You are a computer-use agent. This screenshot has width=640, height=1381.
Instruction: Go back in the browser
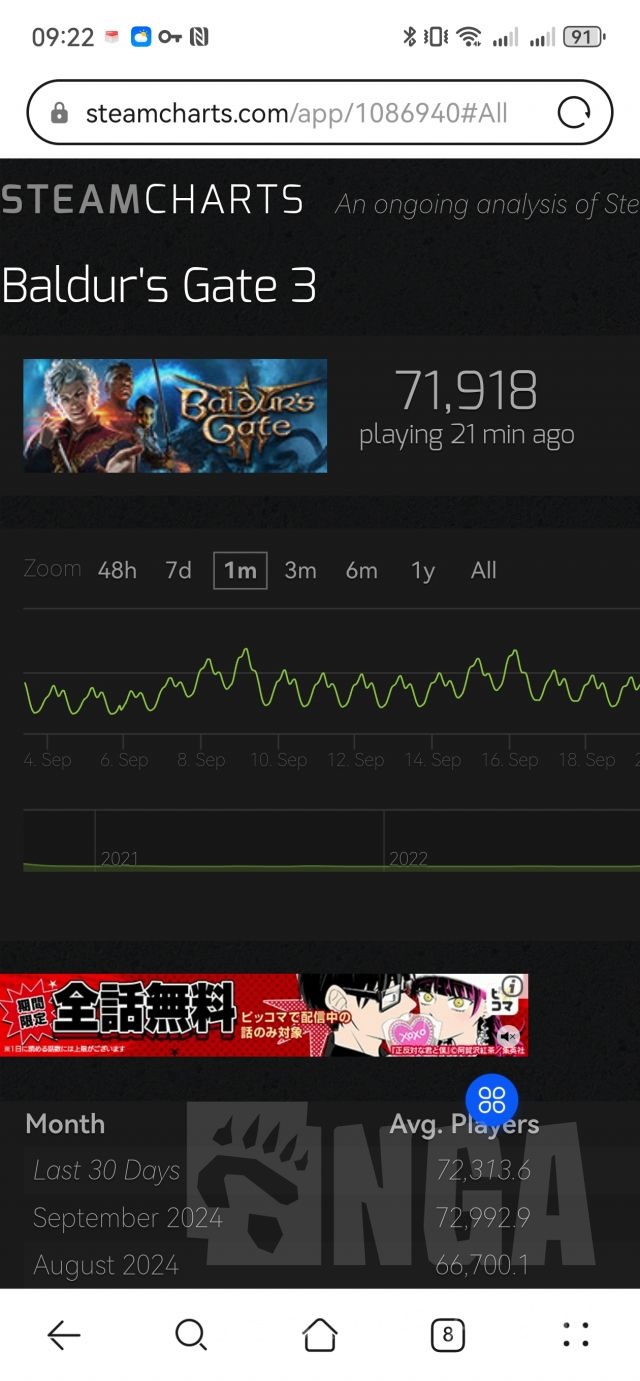pos(64,1334)
